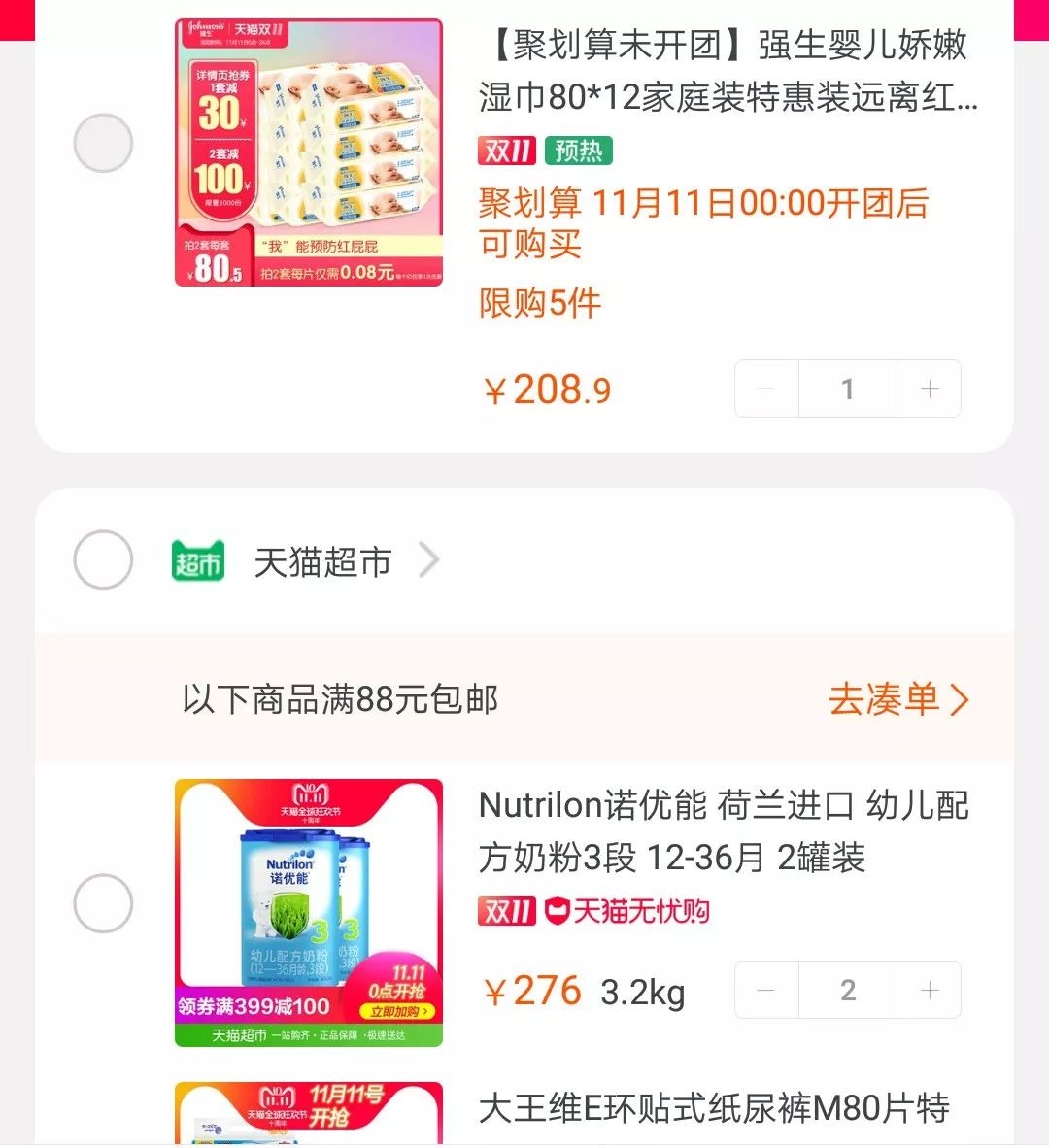Tap 去凑单 to add more items
Image resolution: width=1049 pixels, height=1148 pixels.
tap(897, 699)
